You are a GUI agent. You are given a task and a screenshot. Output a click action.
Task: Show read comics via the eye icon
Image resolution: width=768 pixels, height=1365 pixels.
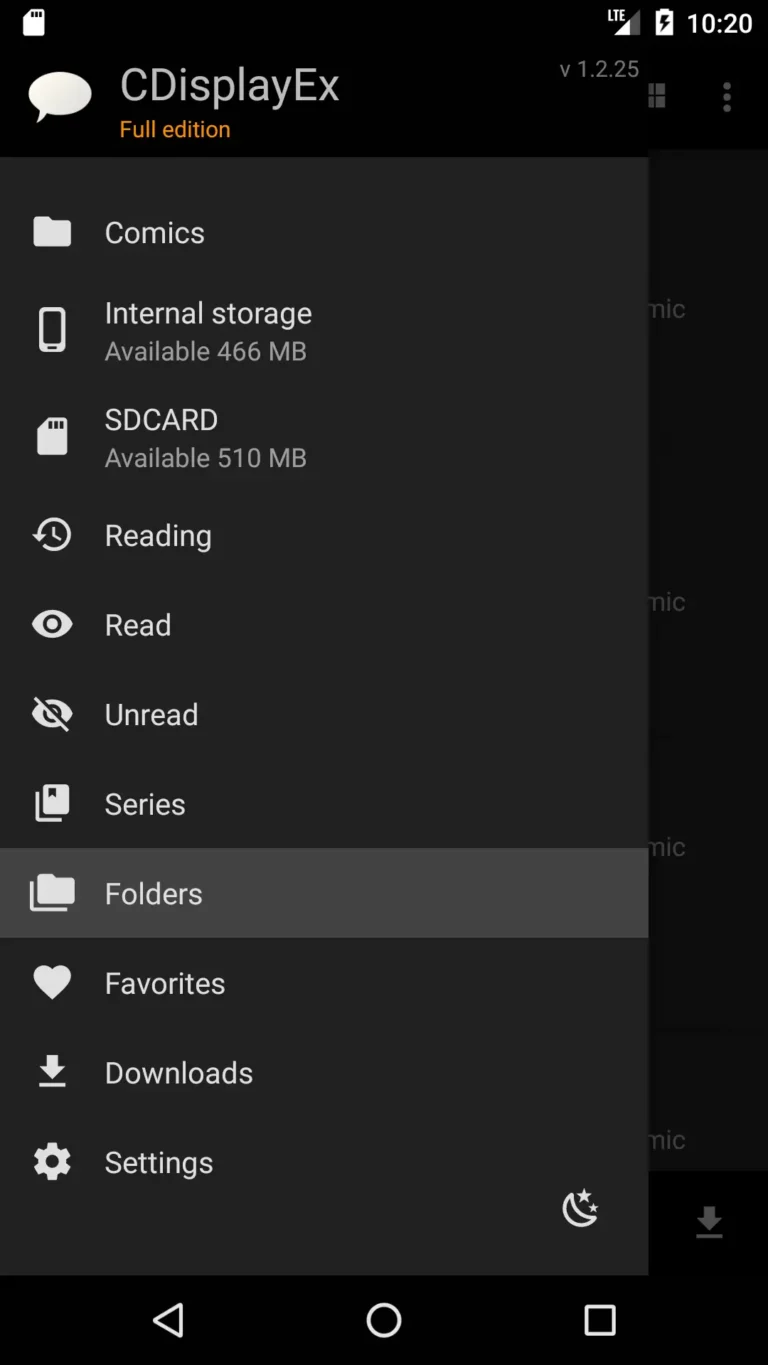51,624
